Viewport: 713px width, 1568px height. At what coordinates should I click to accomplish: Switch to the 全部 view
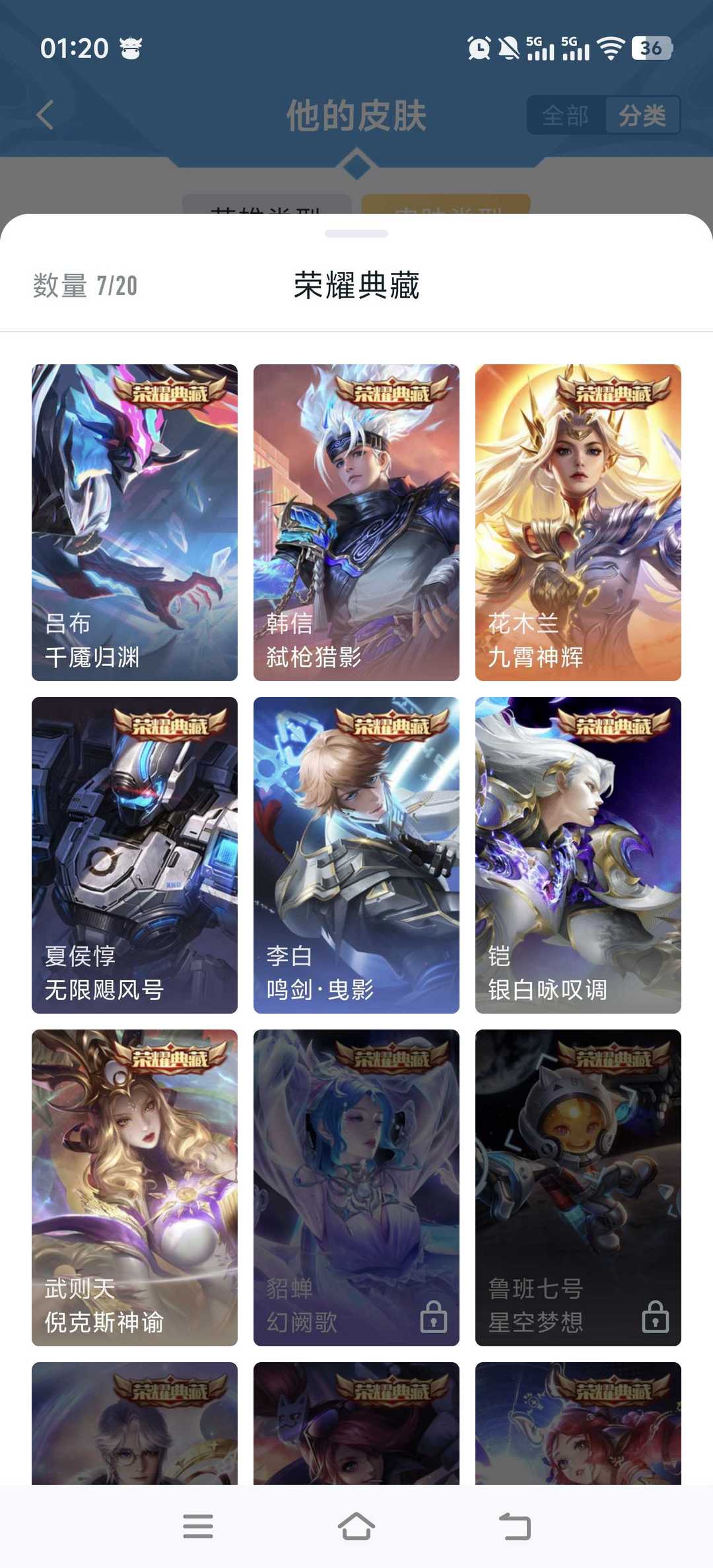tap(566, 115)
